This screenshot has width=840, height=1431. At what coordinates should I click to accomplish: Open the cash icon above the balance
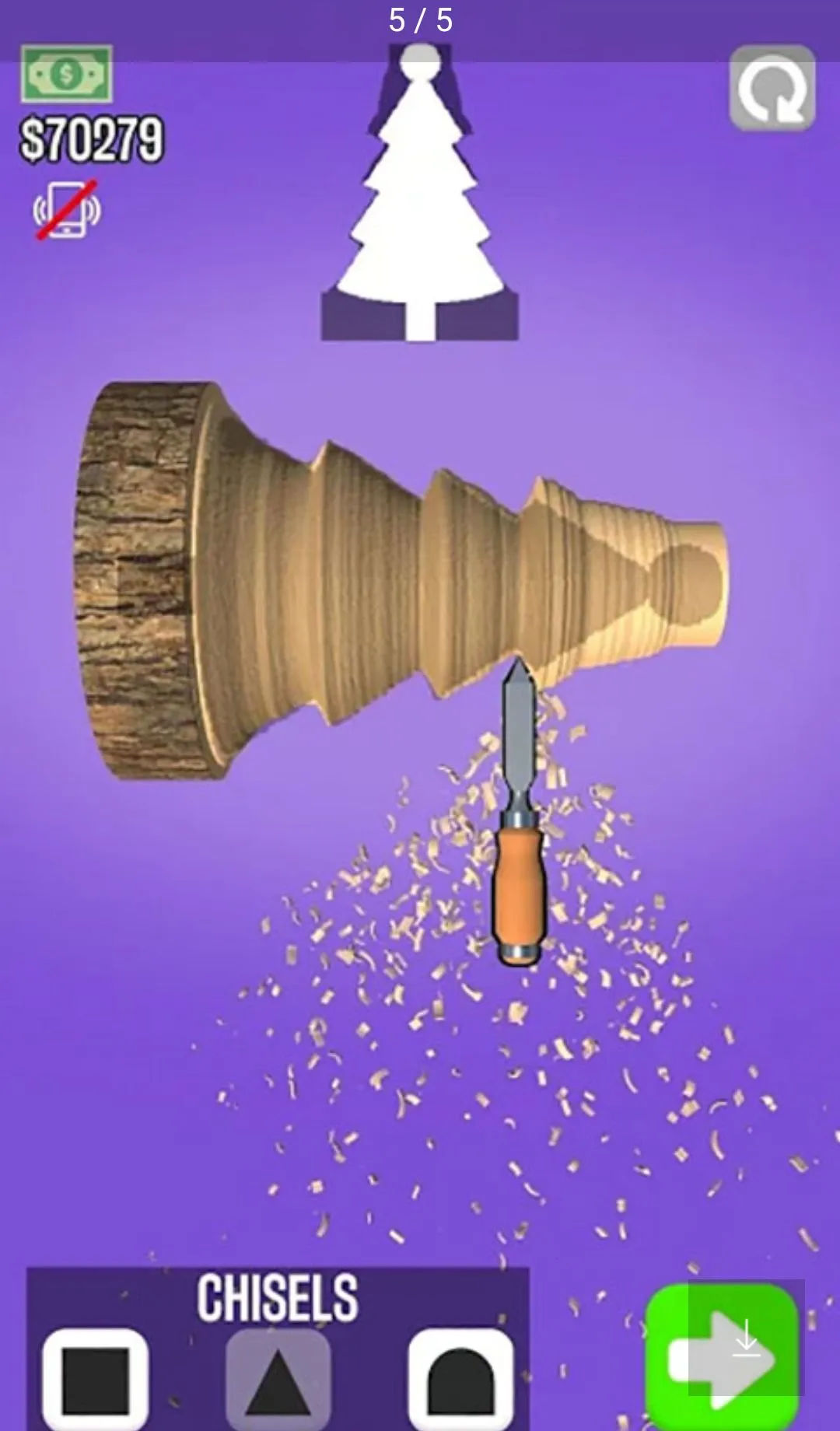67,74
